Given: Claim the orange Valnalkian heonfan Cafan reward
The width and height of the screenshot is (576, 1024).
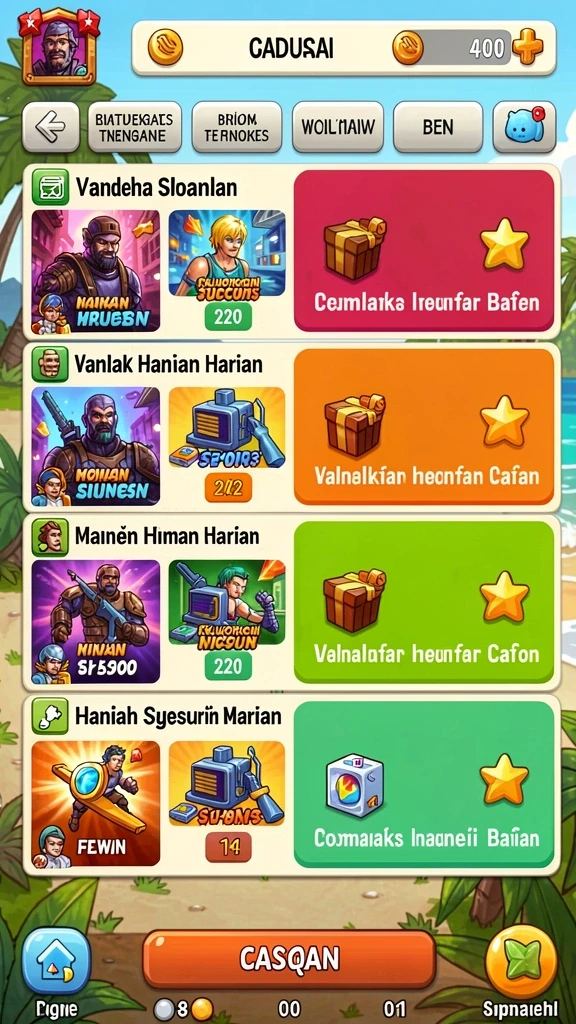Looking at the screenshot, I should (x=424, y=426).
